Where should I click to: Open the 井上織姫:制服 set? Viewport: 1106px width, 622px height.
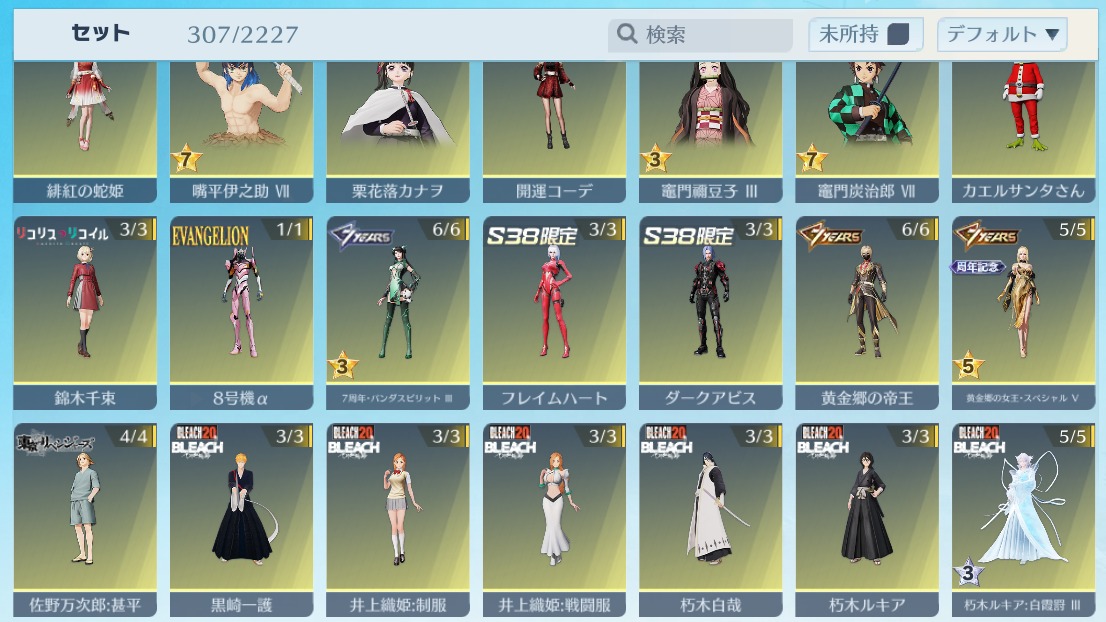397,518
